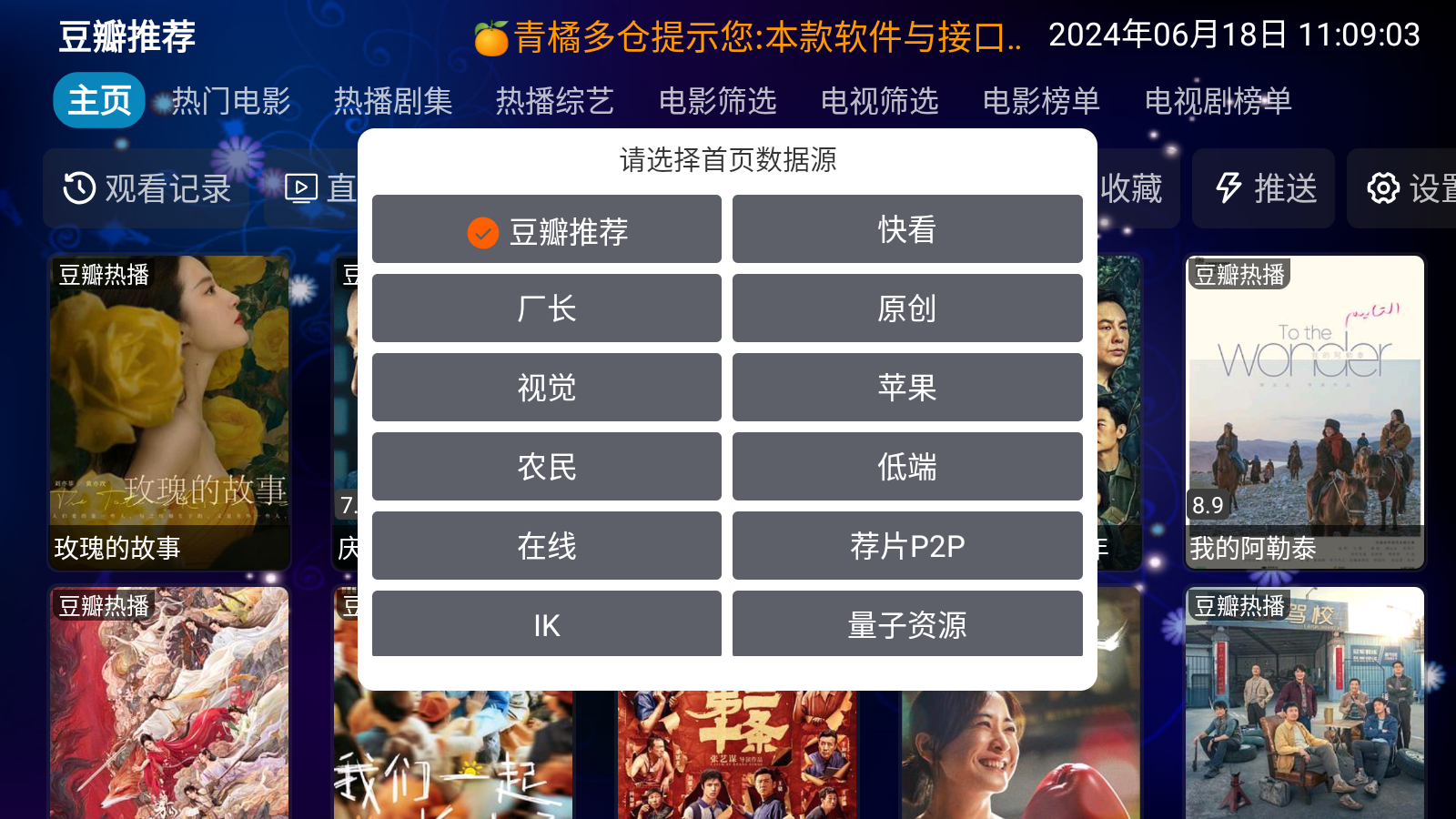Viewport: 1456px width, 819px height.
Task: Switch to the 电视剧榜单 tab
Action: click(1218, 101)
